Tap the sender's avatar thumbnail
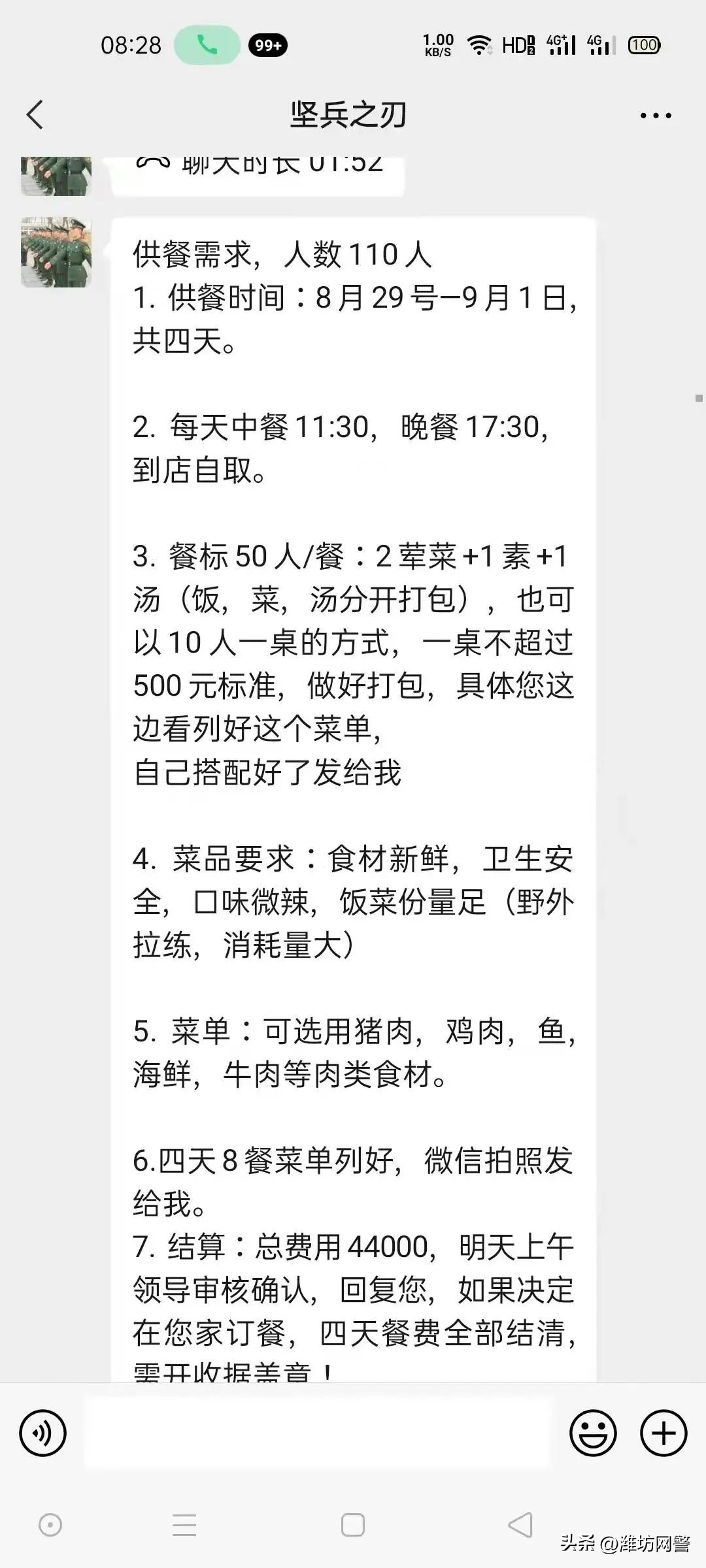This screenshot has width=706, height=1568. 56,252
